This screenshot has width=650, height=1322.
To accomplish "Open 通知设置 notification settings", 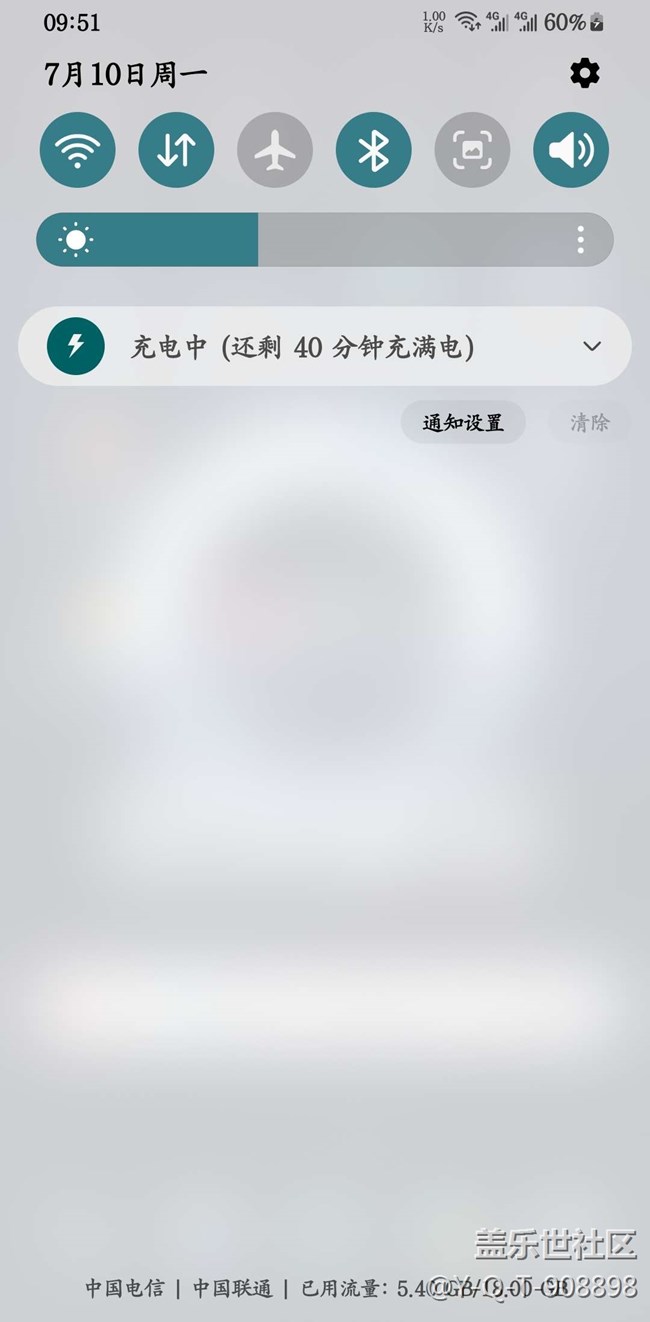I will click(462, 423).
